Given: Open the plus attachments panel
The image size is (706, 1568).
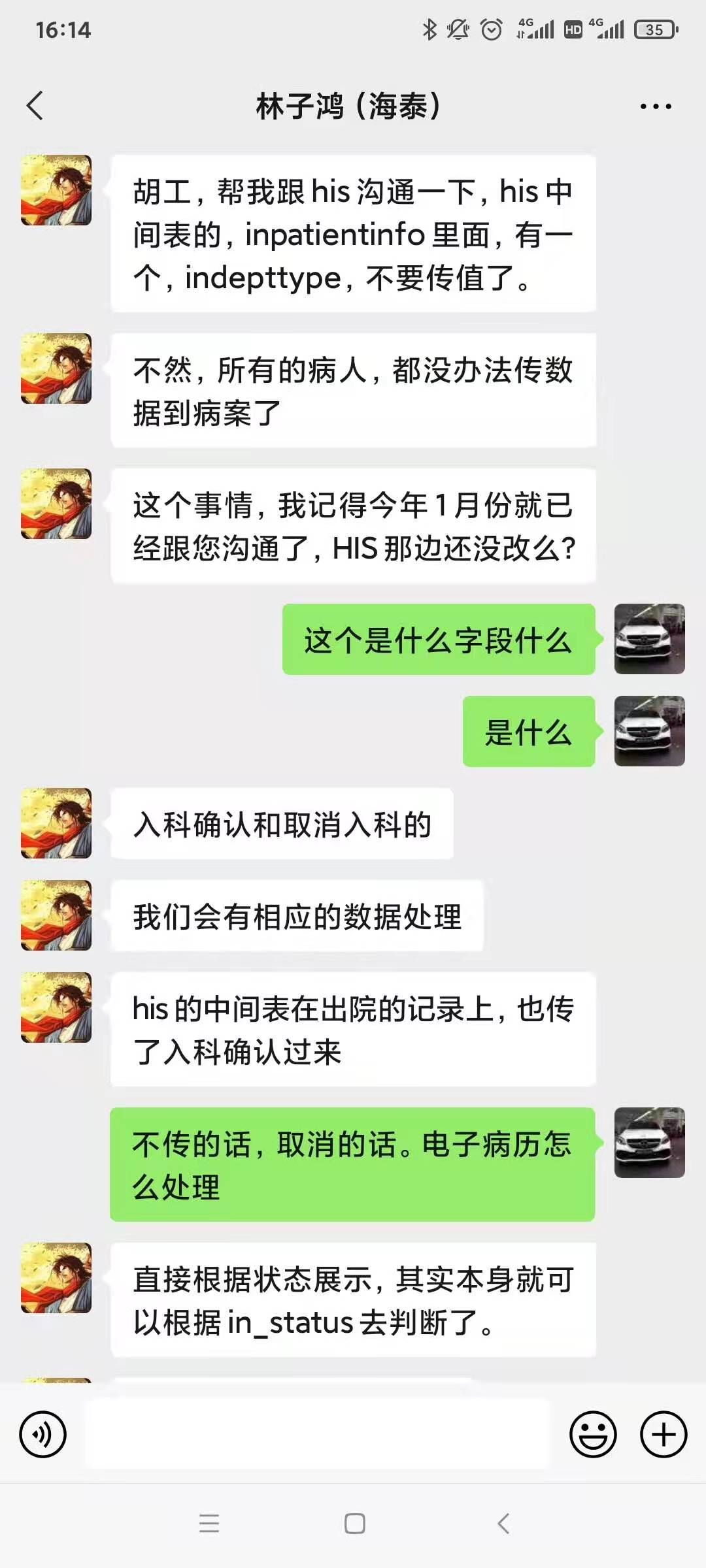Looking at the screenshot, I should [x=664, y=1435].
